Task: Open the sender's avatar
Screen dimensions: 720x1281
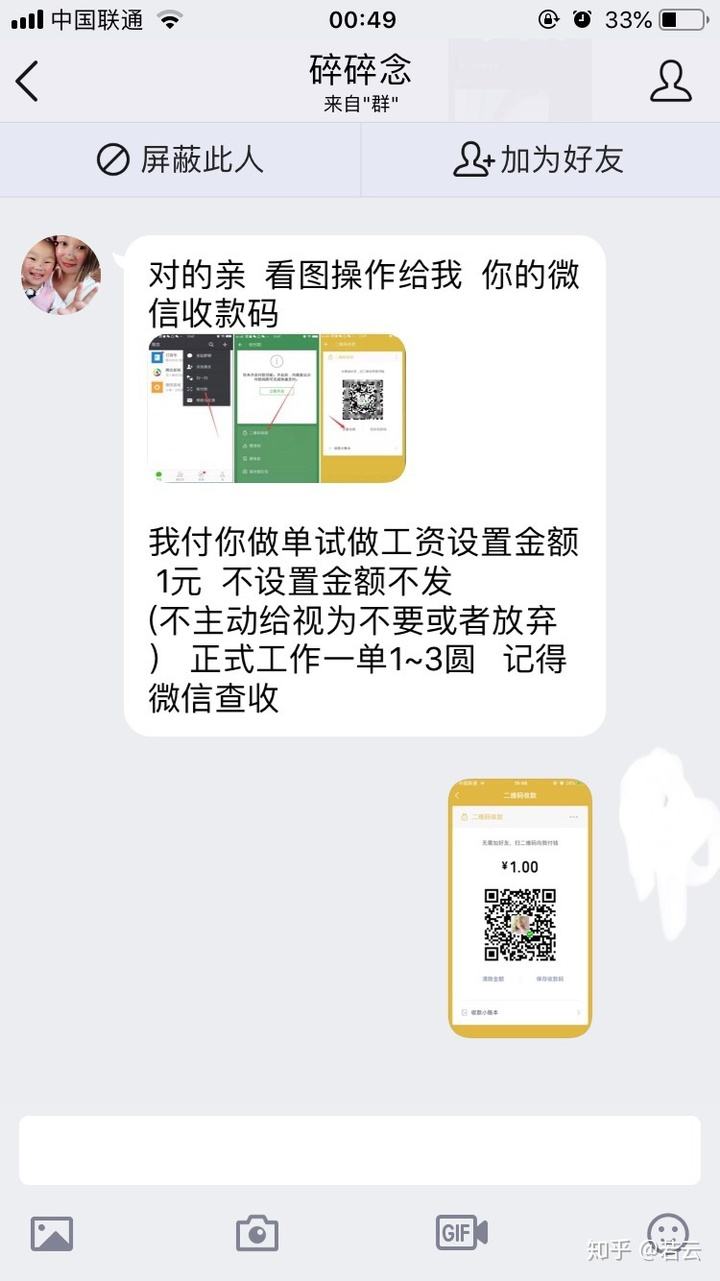Action: (x=61, y=275)
